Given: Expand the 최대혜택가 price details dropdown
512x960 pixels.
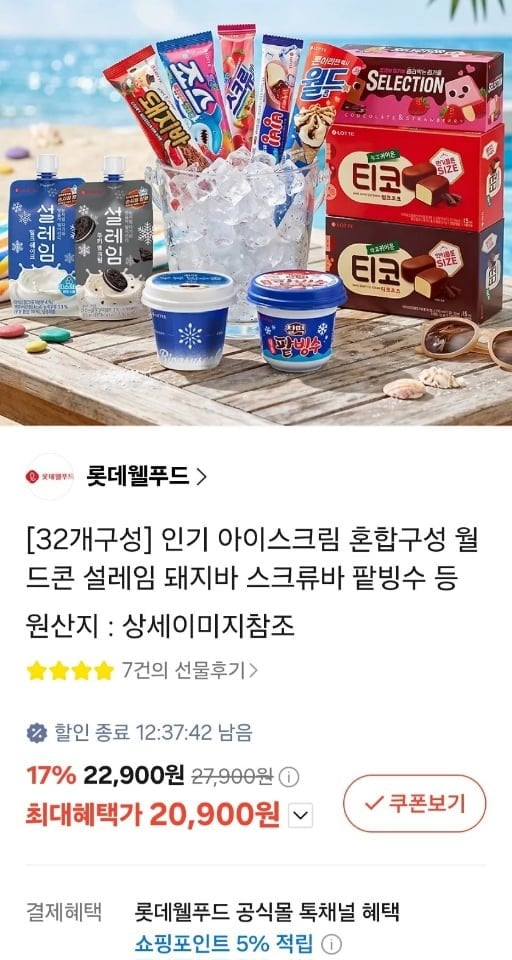Looking at the screenshot, I should [x=300, y=815].
